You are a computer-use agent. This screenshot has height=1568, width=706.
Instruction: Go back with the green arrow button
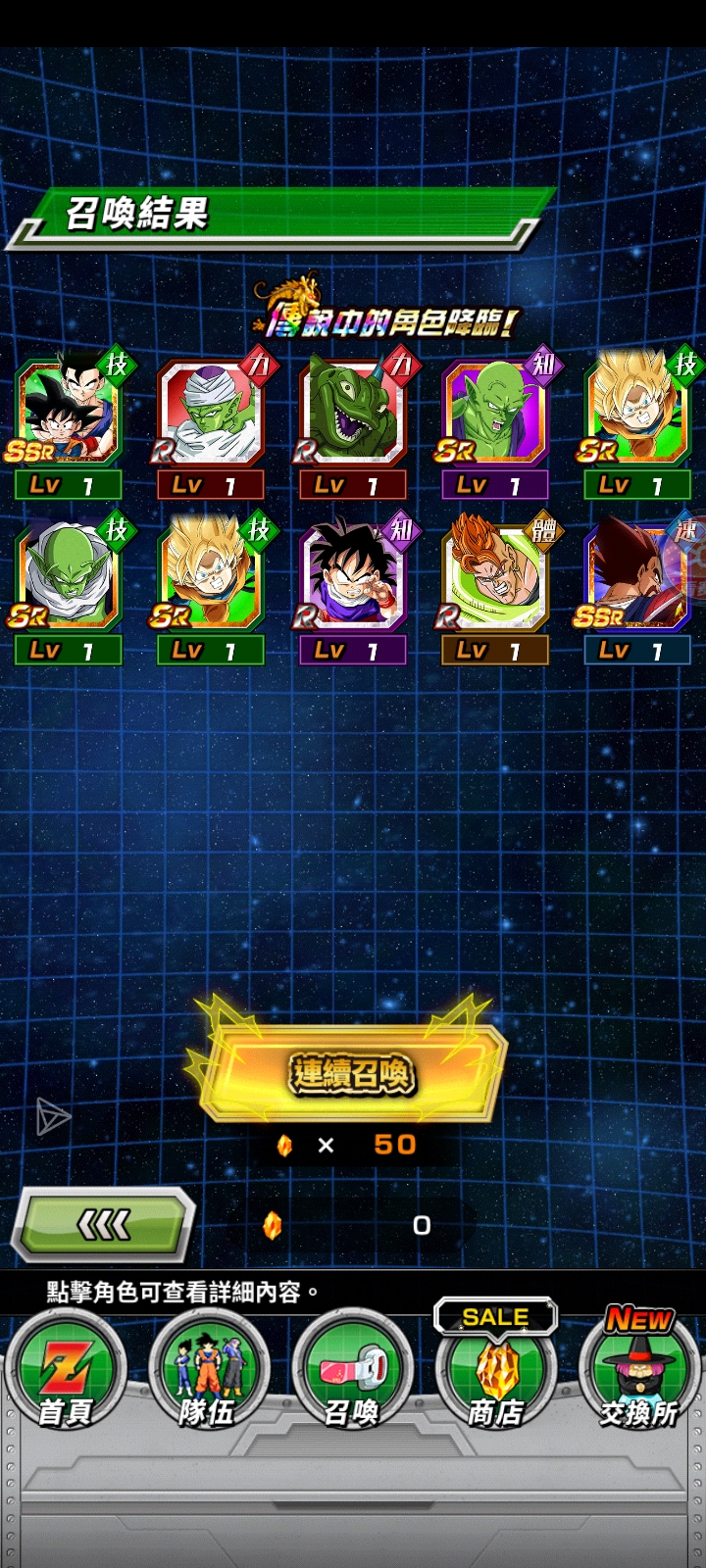click(x=104, y=1224)
